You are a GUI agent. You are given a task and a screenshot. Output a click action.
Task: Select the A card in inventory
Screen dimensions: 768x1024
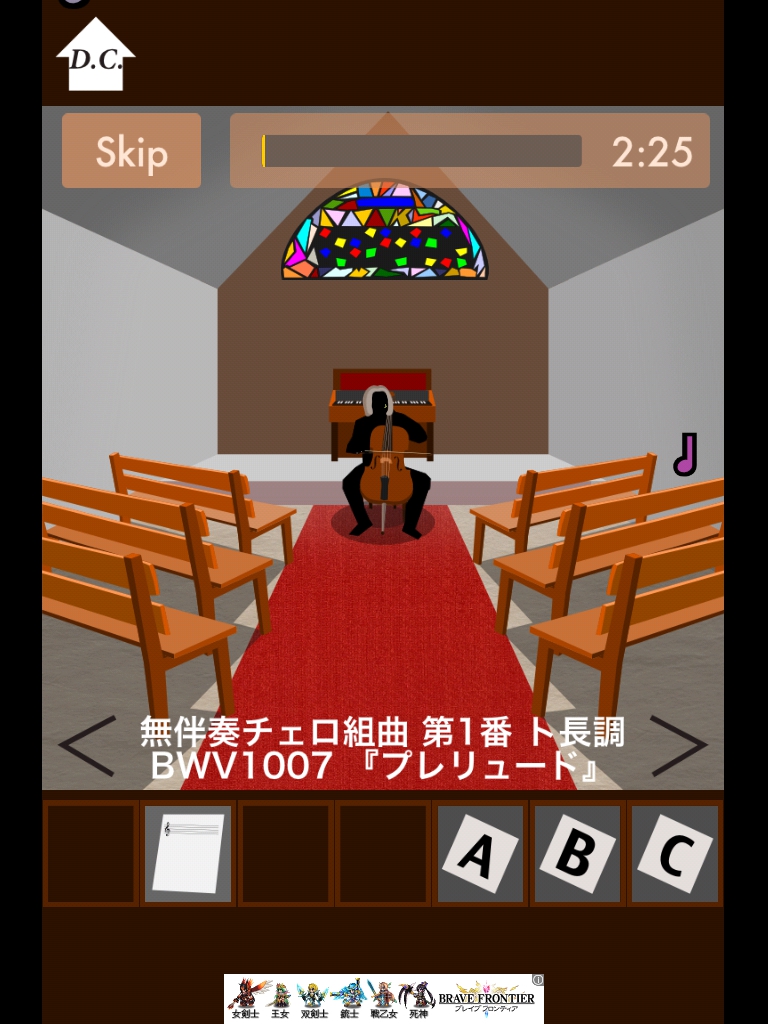pos(480,853)
